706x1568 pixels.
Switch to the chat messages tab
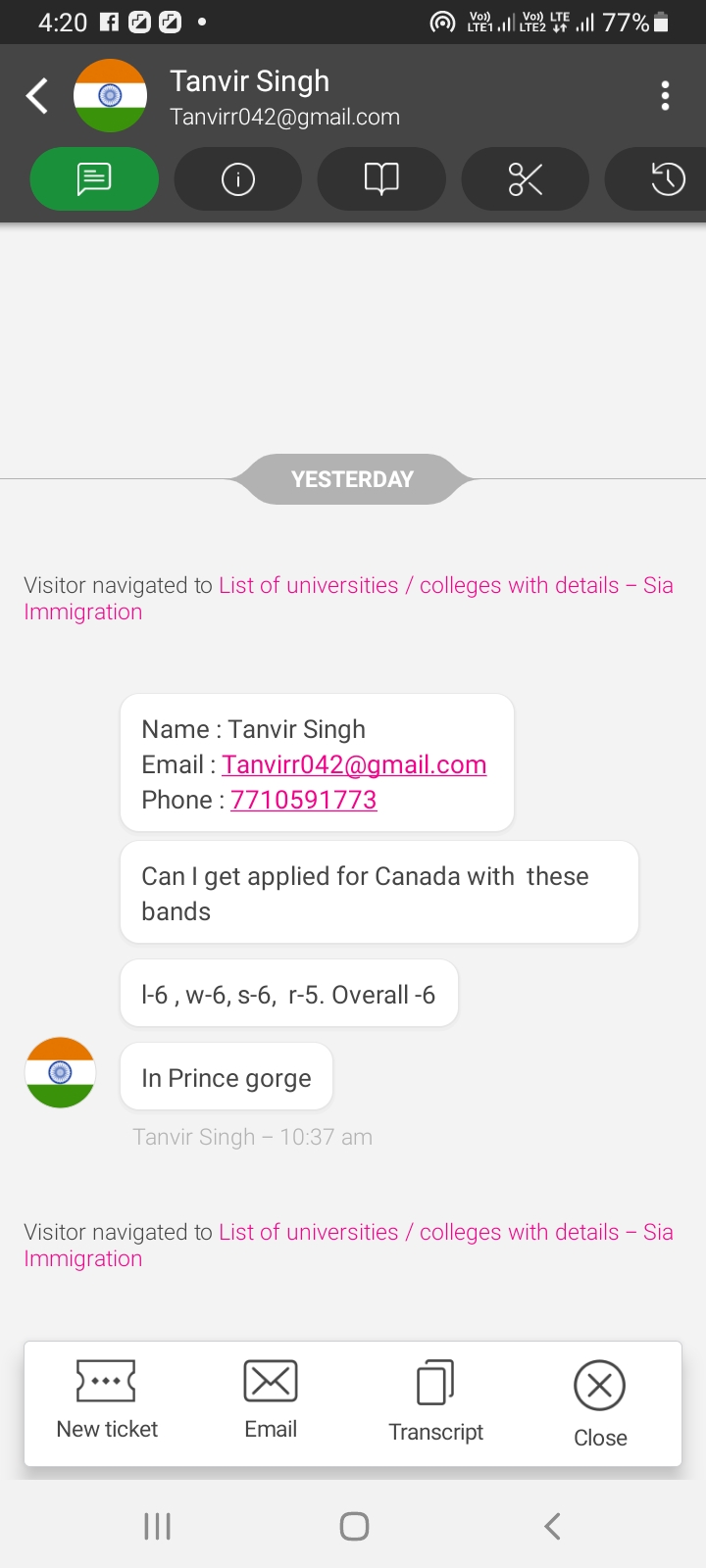pos(94,179)
